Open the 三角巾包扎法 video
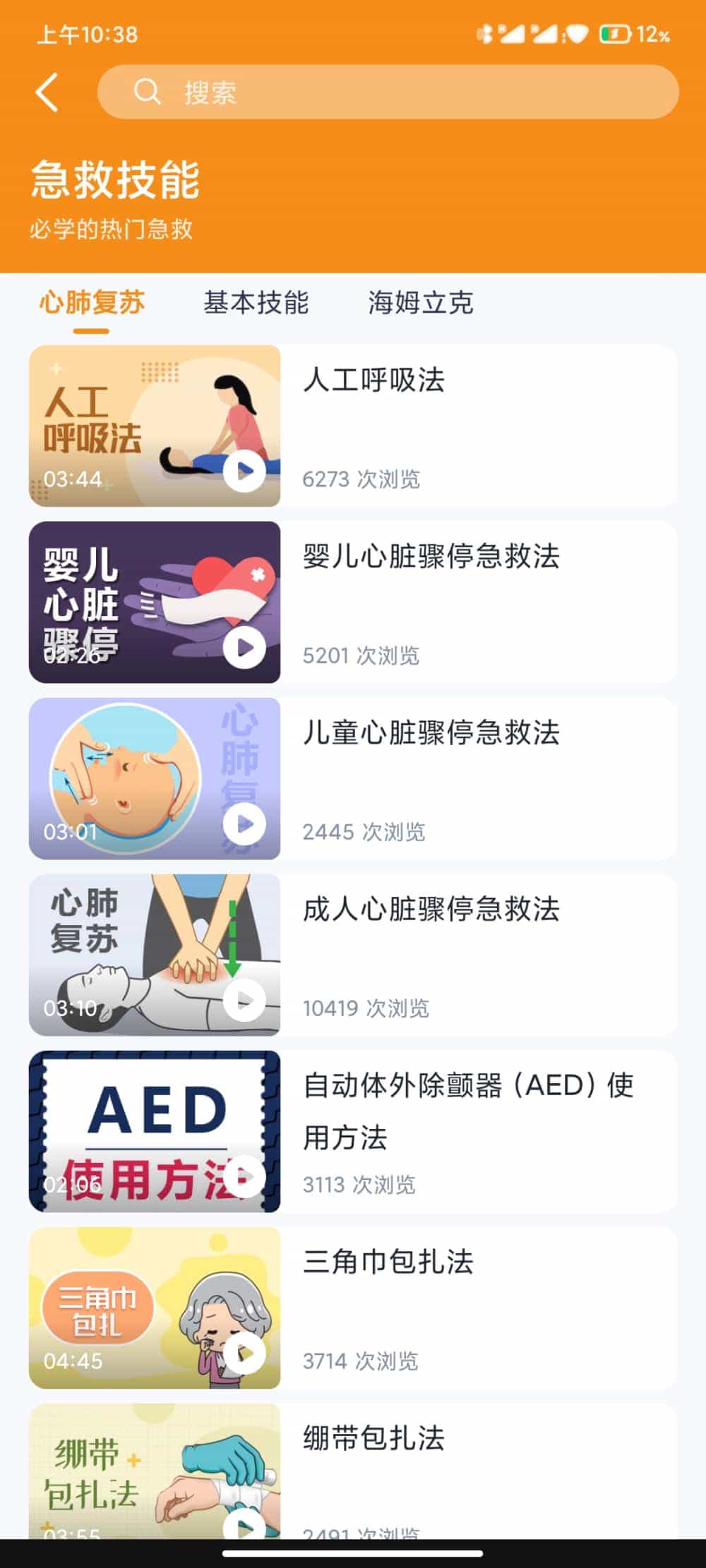The width and height of the screenshot is (706, 1568). click(353, 1308)
